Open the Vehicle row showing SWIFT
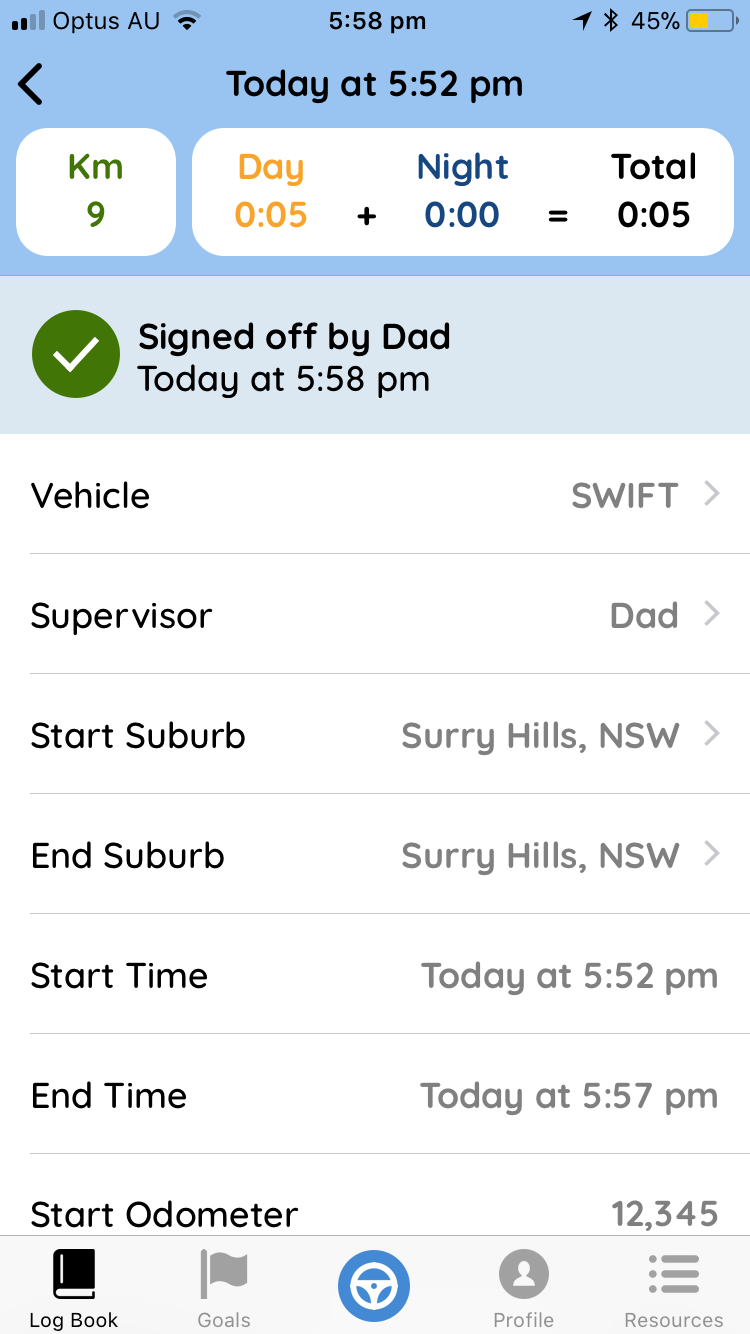This screenshot has width=750, height=1334. (375, 494)
